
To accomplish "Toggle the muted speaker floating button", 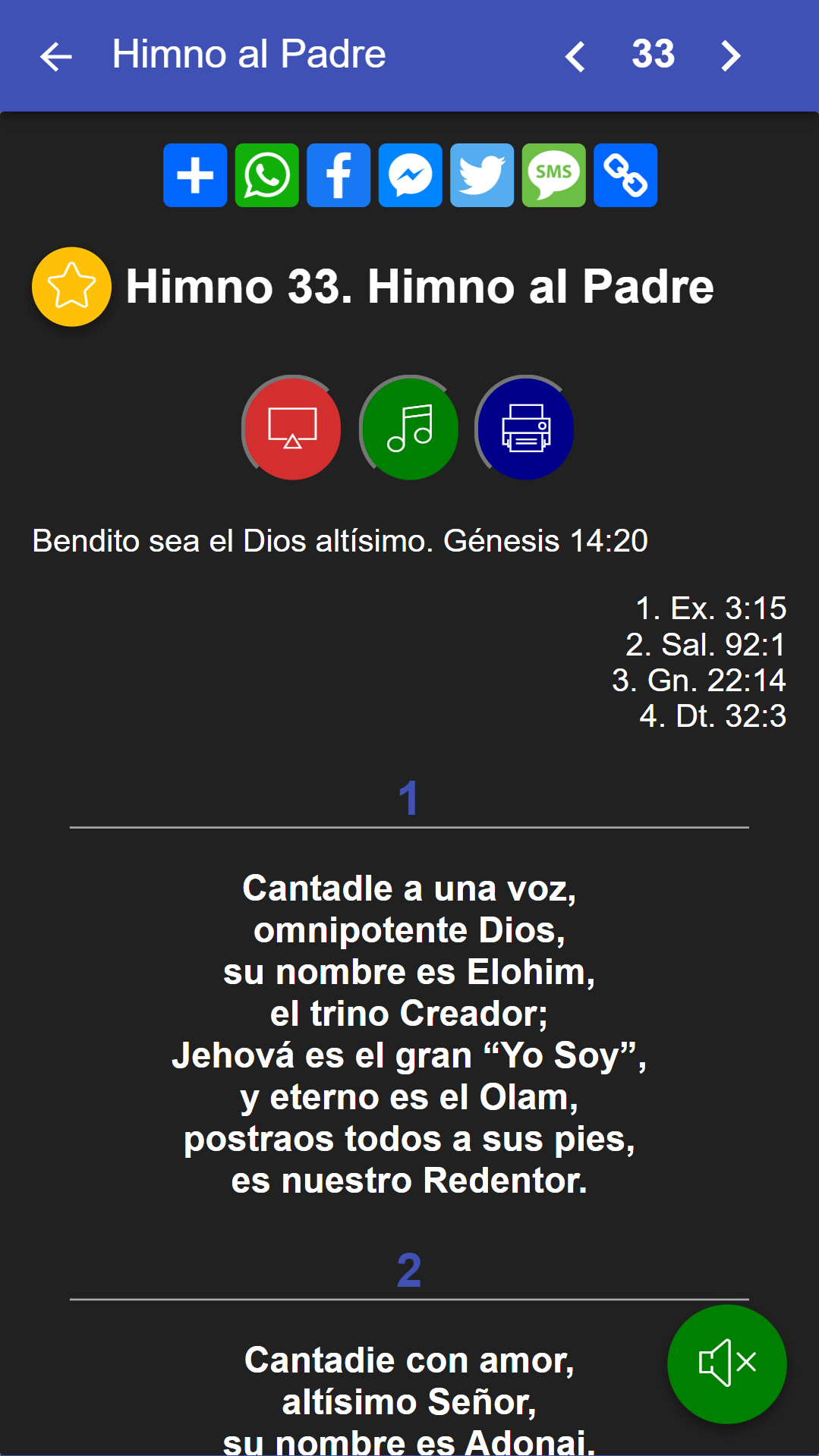I will (x=726, y=1363).
